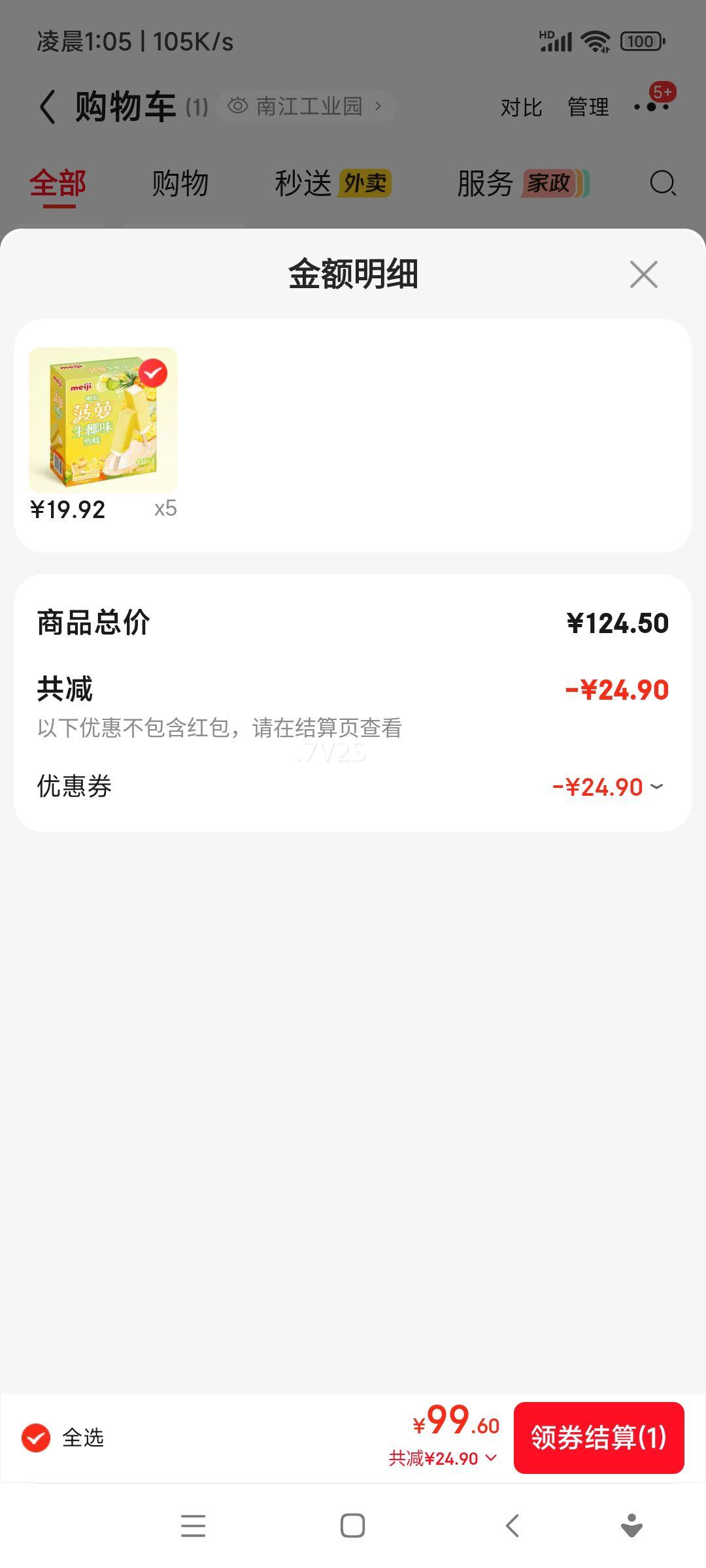Click the eye icon next to 南江工业园
Image resolution: width=706 pixels, height=1568 pixels.
pos(238,106)
